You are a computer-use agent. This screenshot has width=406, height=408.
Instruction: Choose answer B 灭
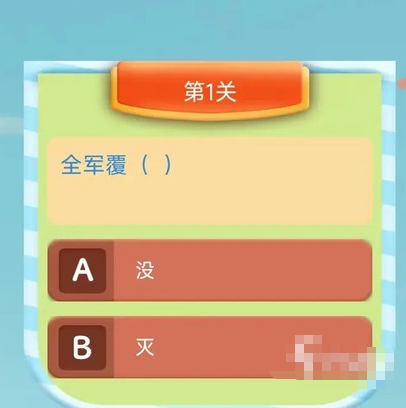click(x=210, y=347)
